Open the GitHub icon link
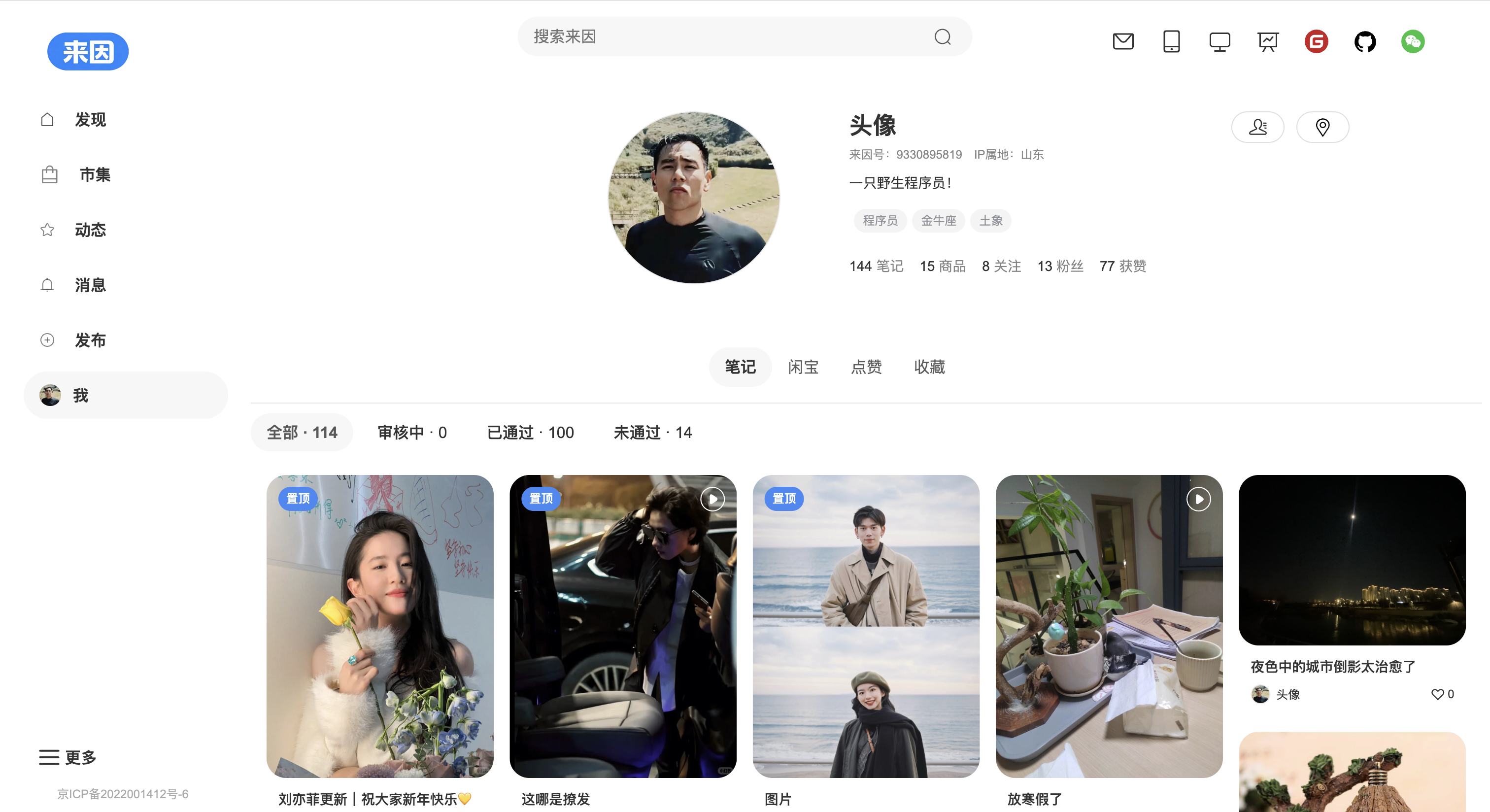1490x812 pixels. [x=1364, y=42]
